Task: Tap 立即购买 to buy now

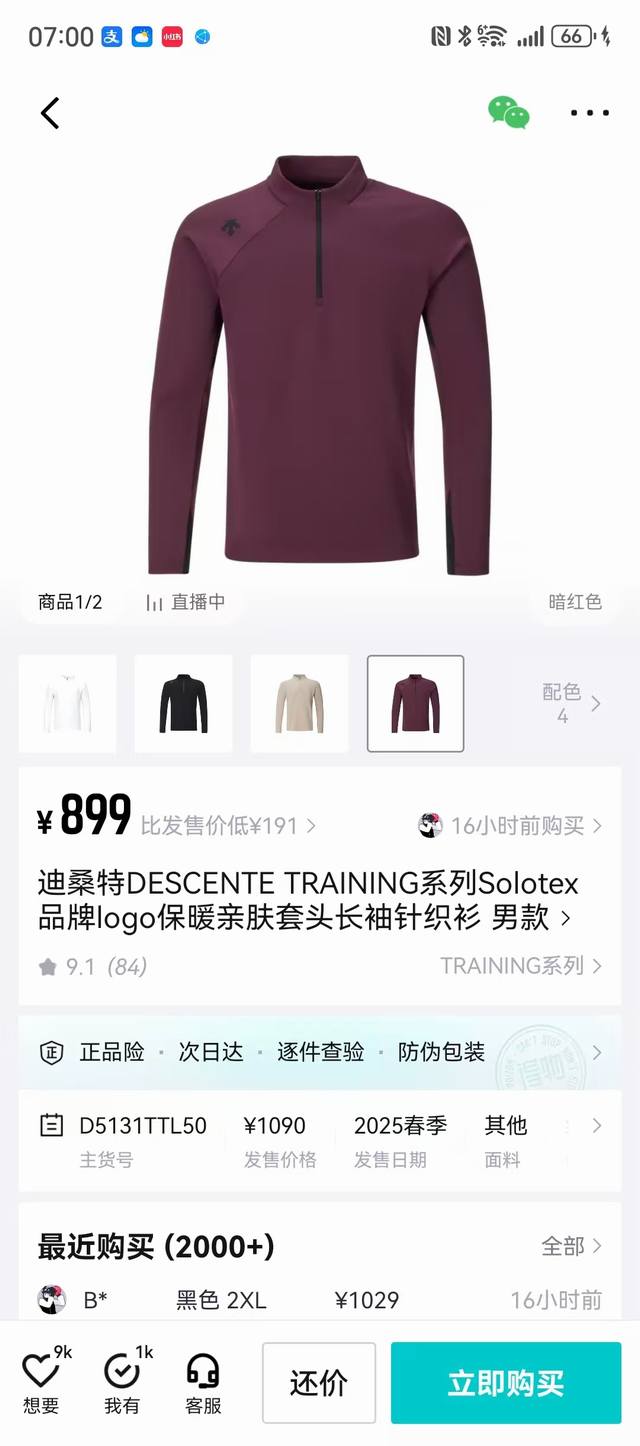Action: click(x=505, y=1383)
